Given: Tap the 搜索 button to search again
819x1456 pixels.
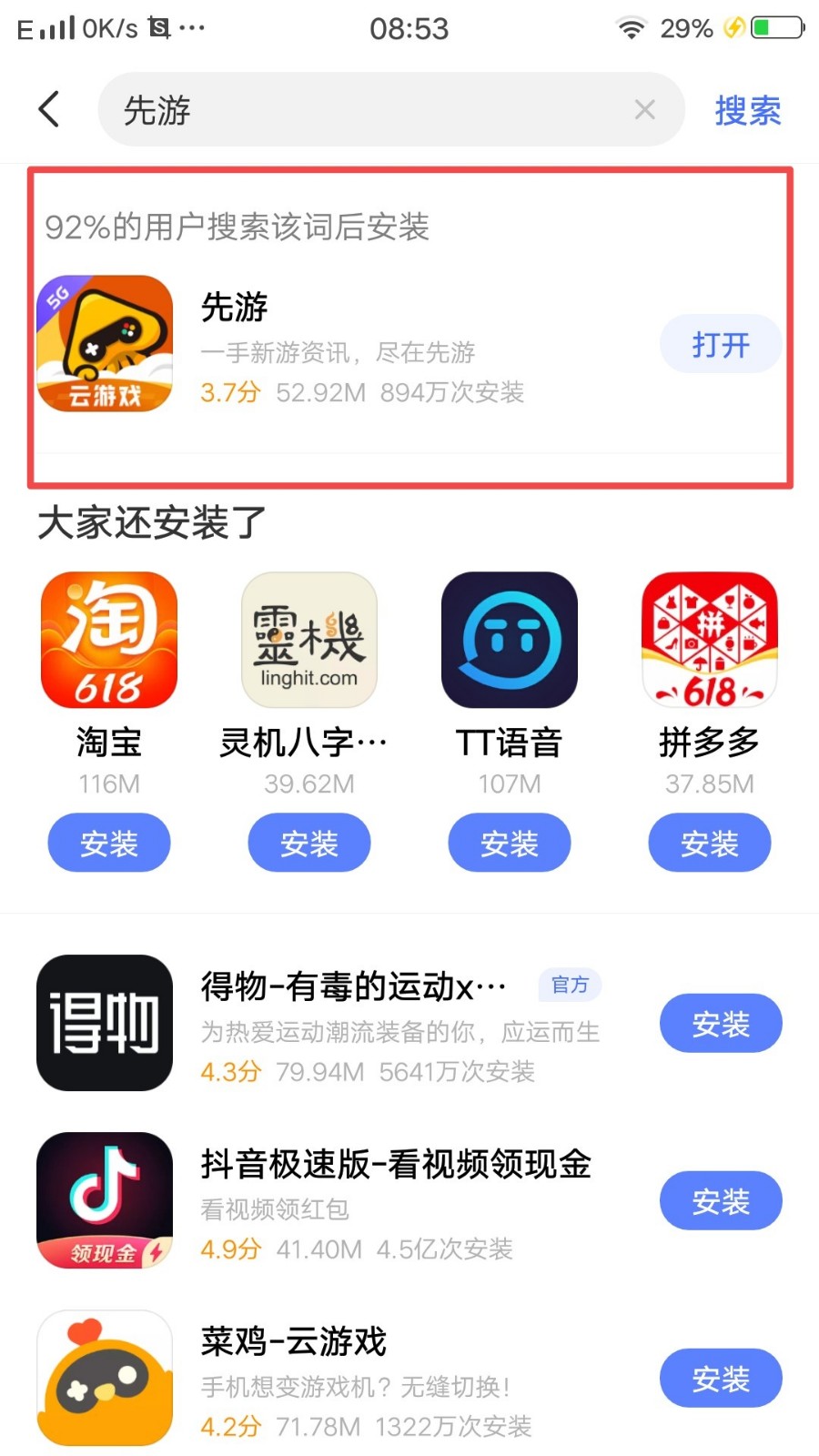Looking at the screenshot, I should [746, 109].
